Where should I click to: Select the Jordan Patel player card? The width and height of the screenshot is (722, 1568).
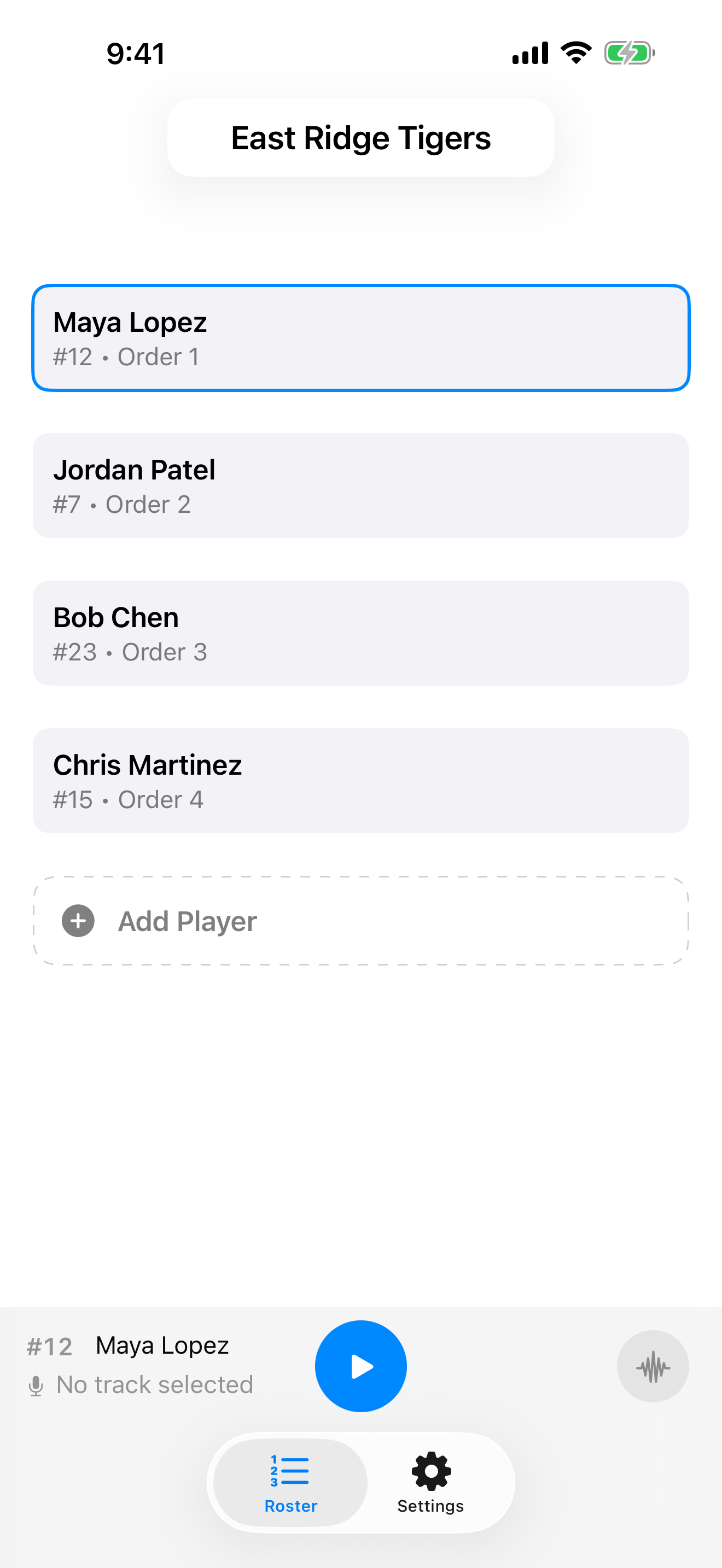point(360,485)
